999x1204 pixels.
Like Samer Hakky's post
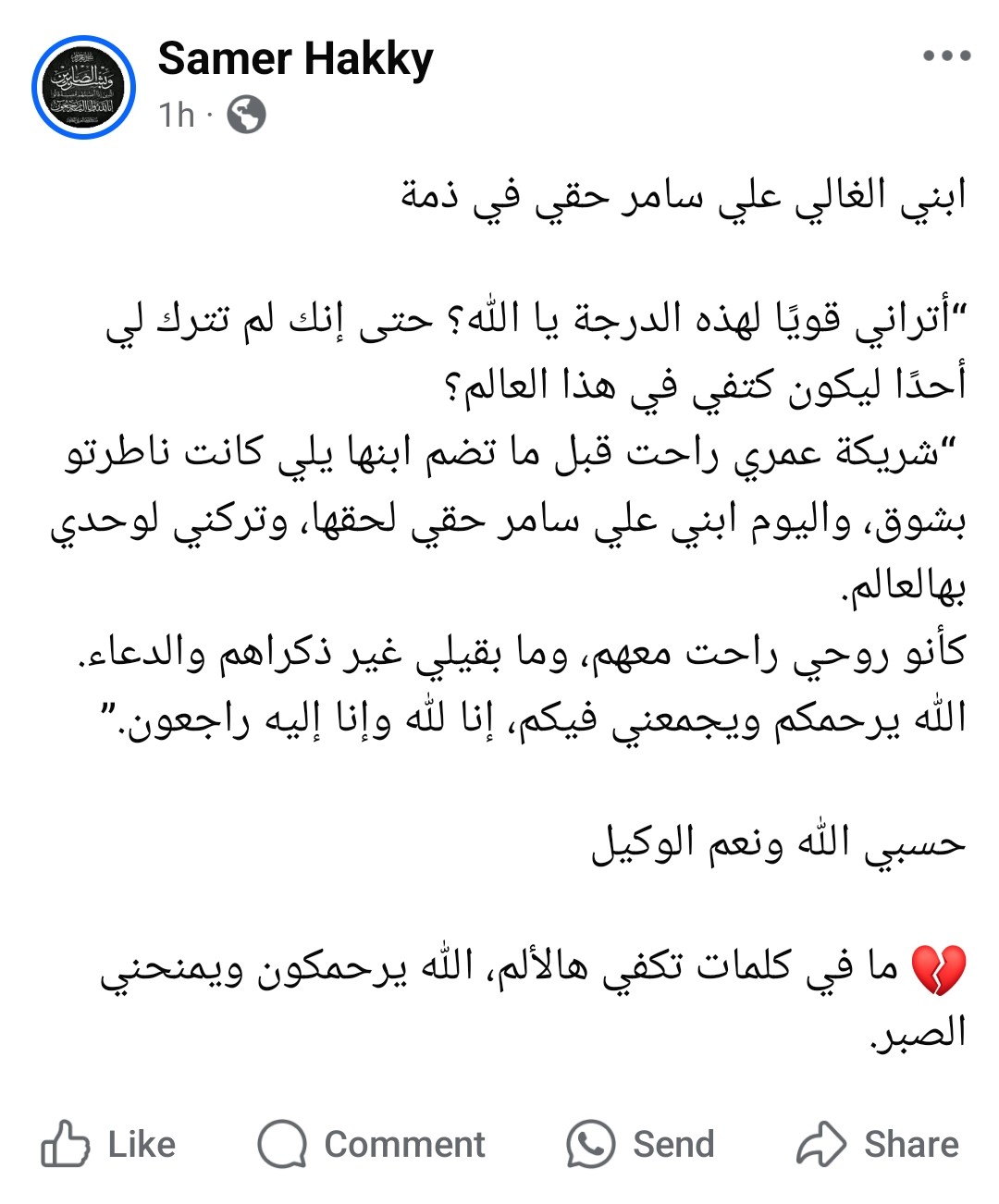pyautogui.click(x=109, y=1144)
